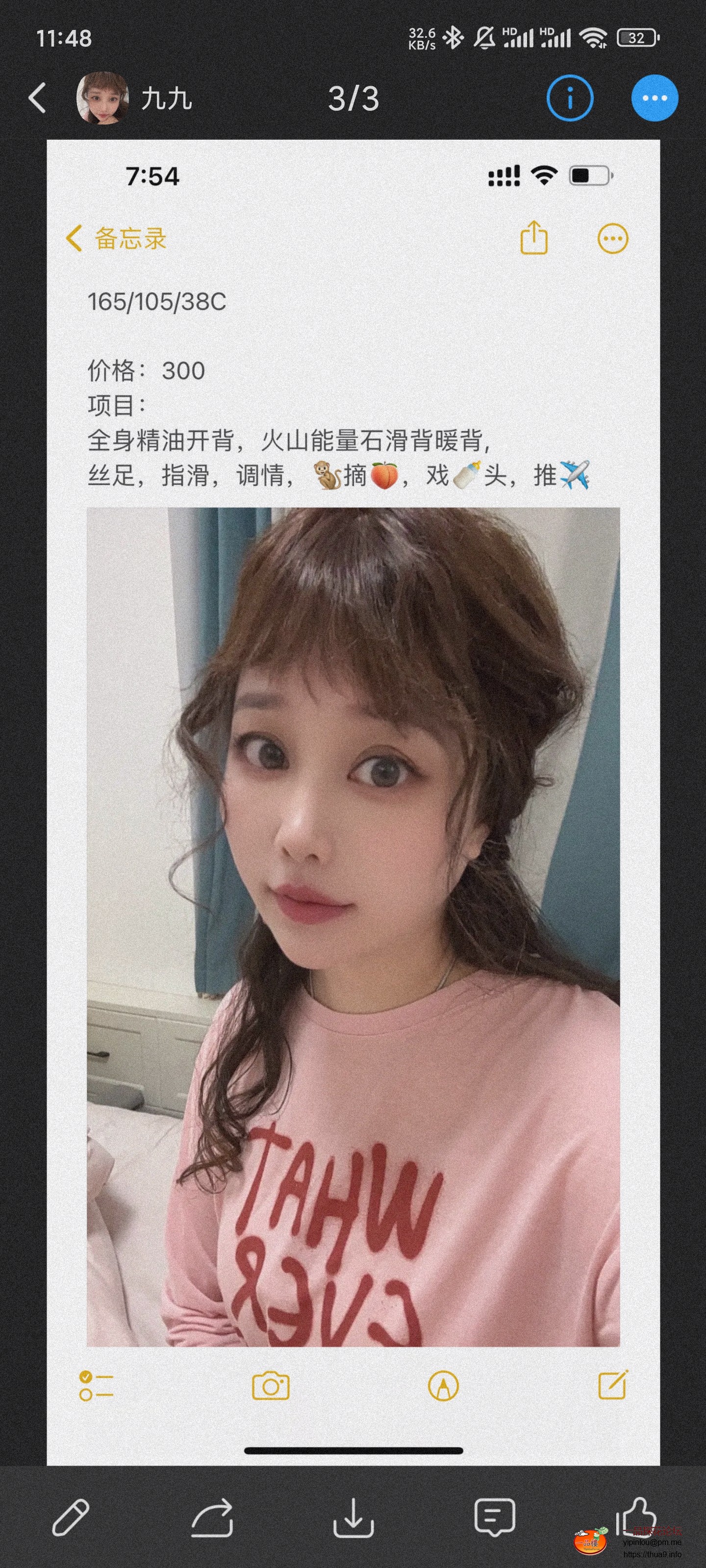This screenshot has width=706, height=1568.
Task: Like this image with thumbs up
Action: click(x=635, y=1517)
